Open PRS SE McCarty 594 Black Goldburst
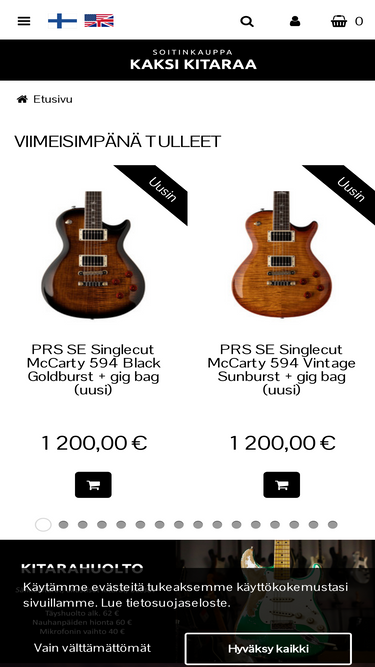This screenshot has height=667, width=375. [93, 370]
